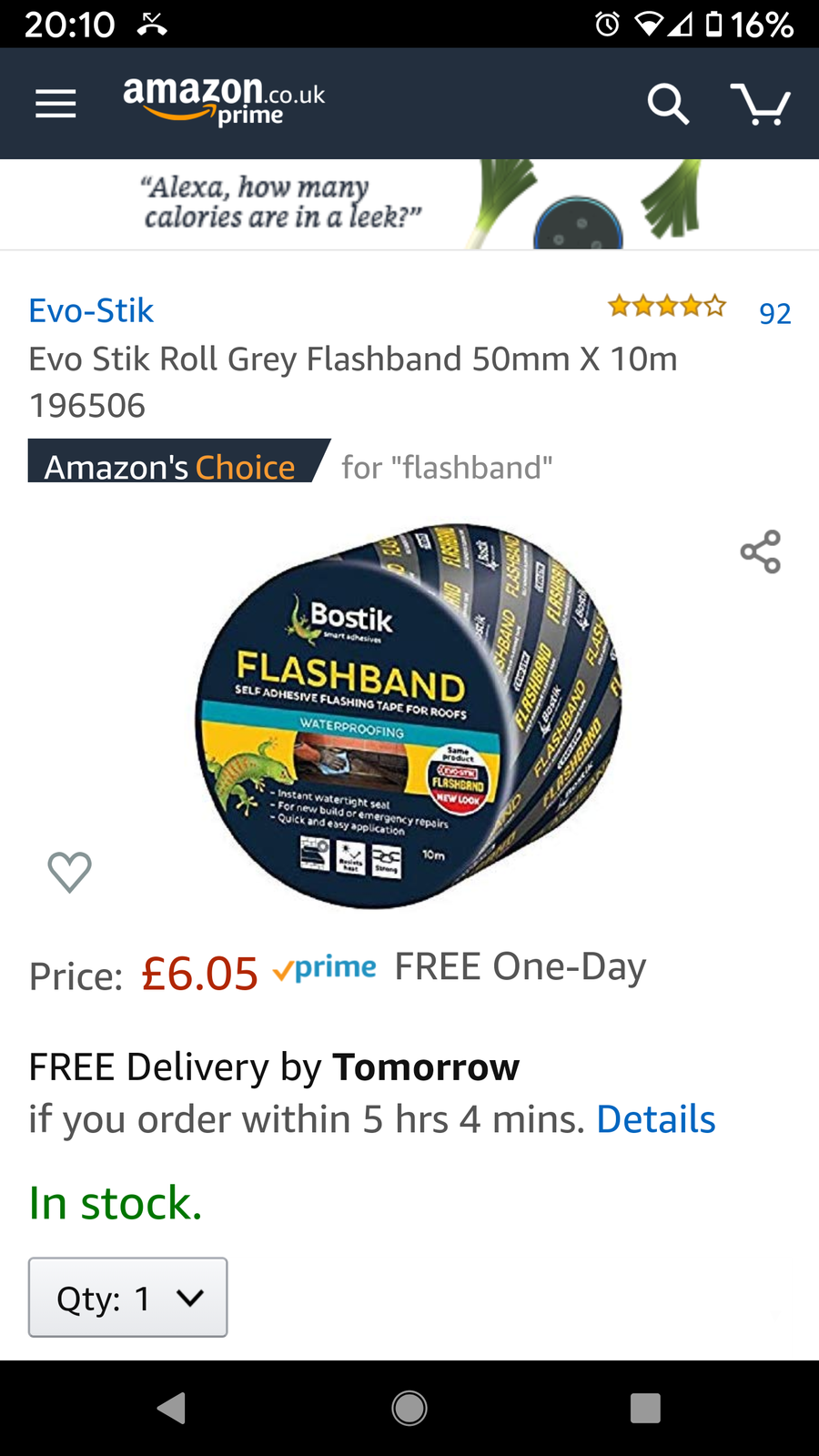
Task: View the 92 customer reviews
Action: (774, 313)
